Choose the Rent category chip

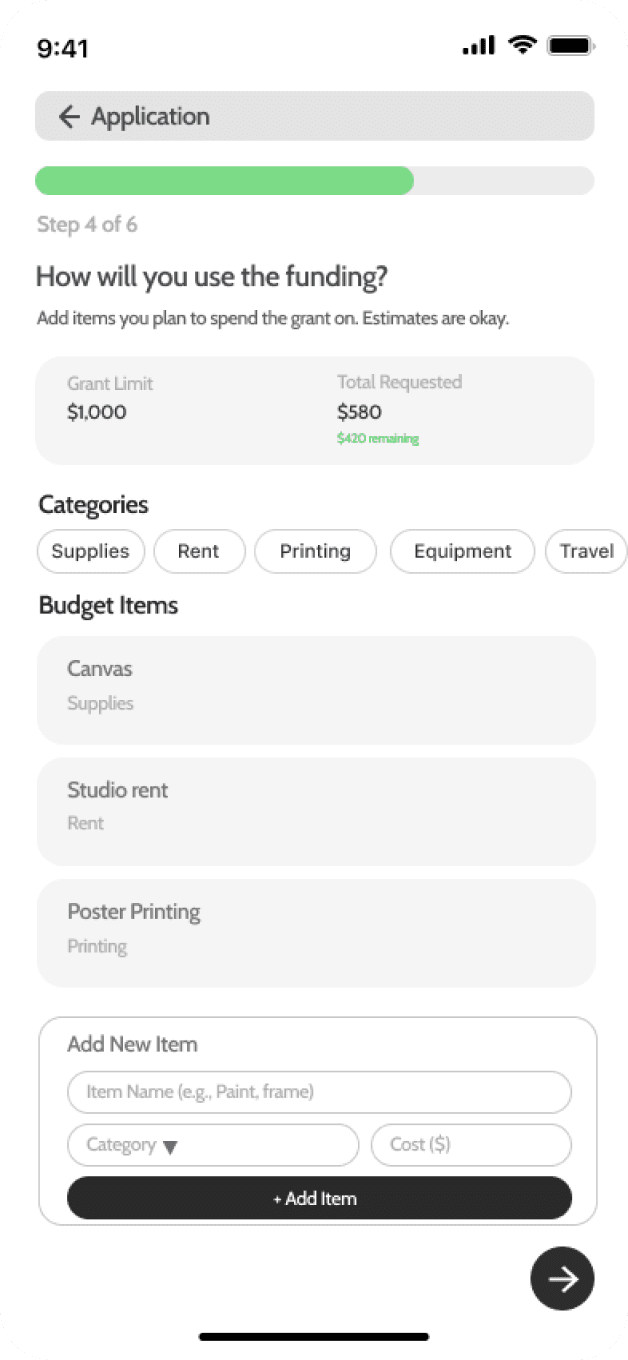coord(198,551)
